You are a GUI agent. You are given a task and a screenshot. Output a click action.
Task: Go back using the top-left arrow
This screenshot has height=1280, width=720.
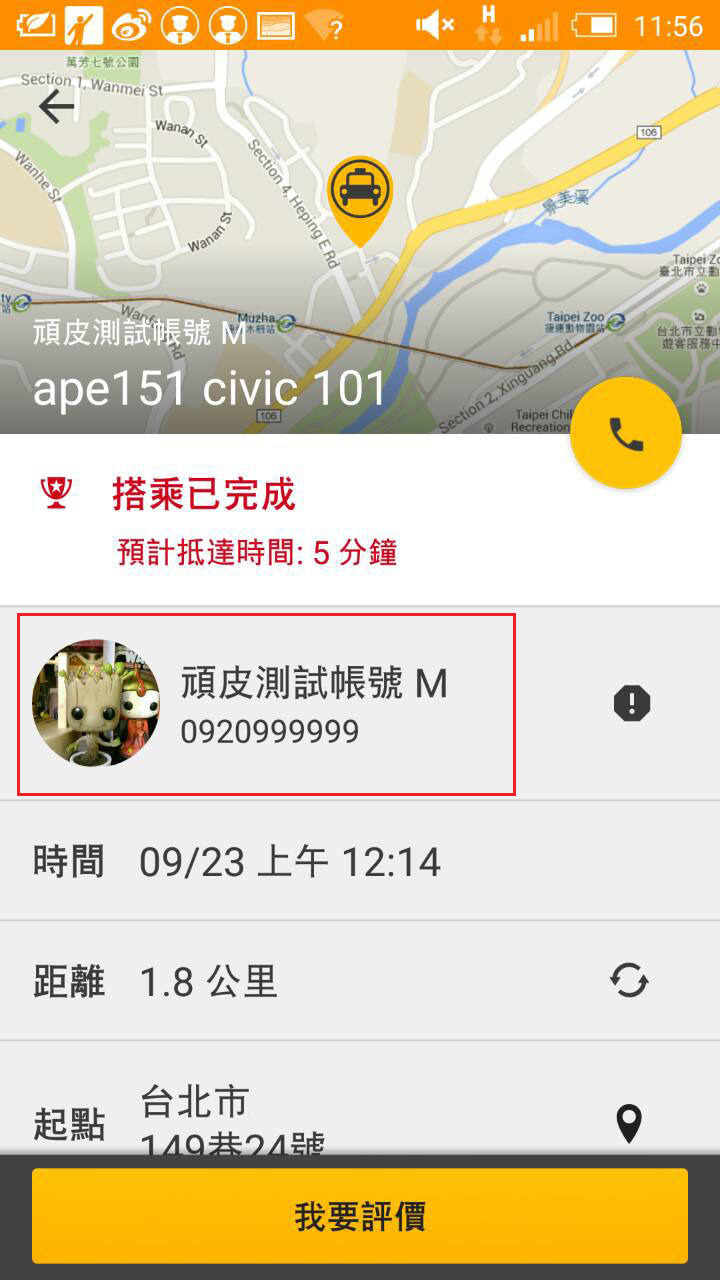coord(57,106)
